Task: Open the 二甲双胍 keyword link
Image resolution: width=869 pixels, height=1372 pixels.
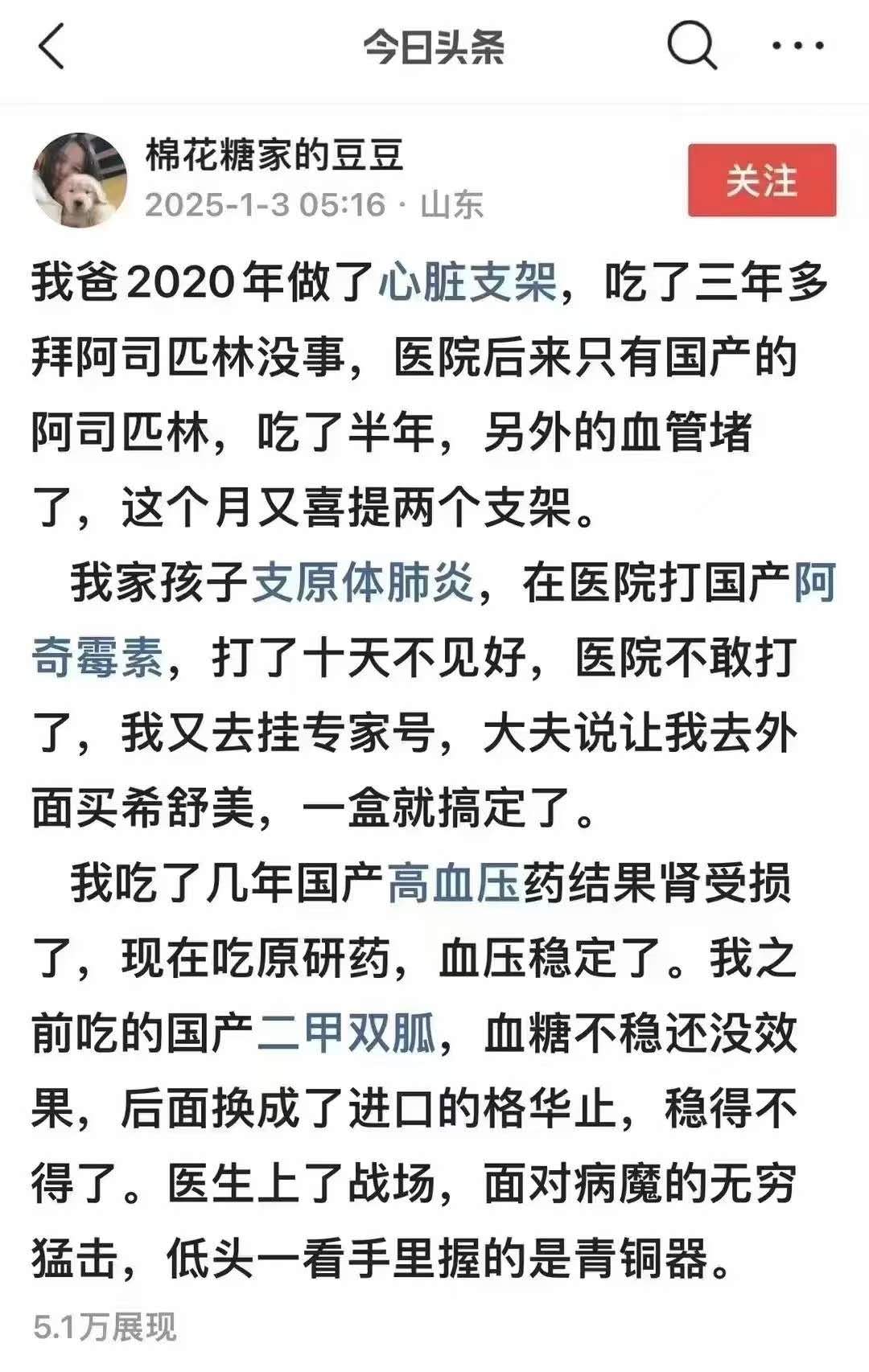Action: pyautogui.click(x=346, y=1033)
